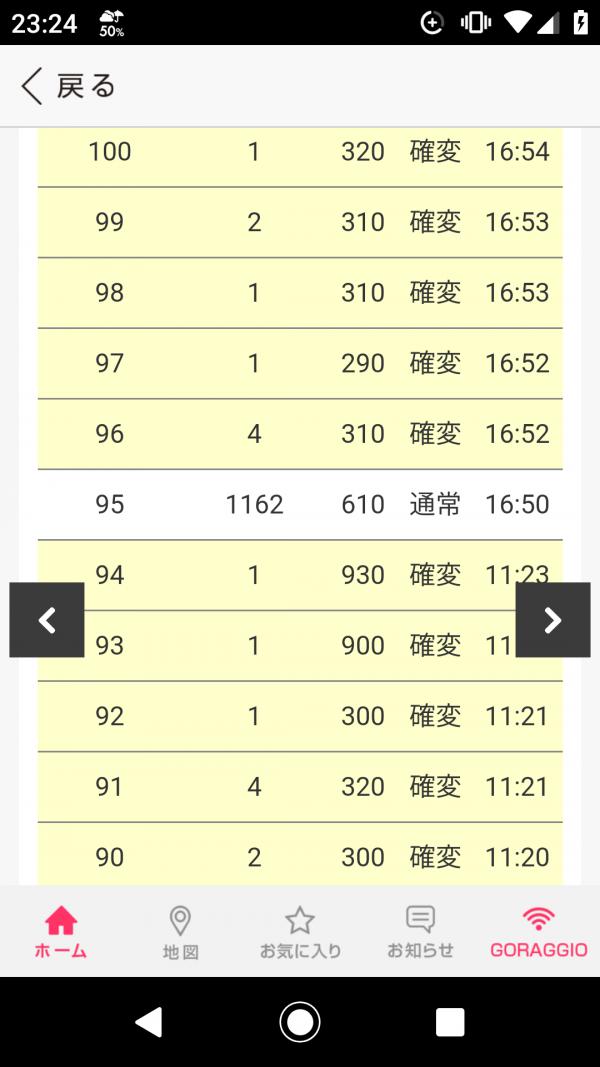Tap the 戻る back button
The image size is (600, 1067).
click(68, 87)
